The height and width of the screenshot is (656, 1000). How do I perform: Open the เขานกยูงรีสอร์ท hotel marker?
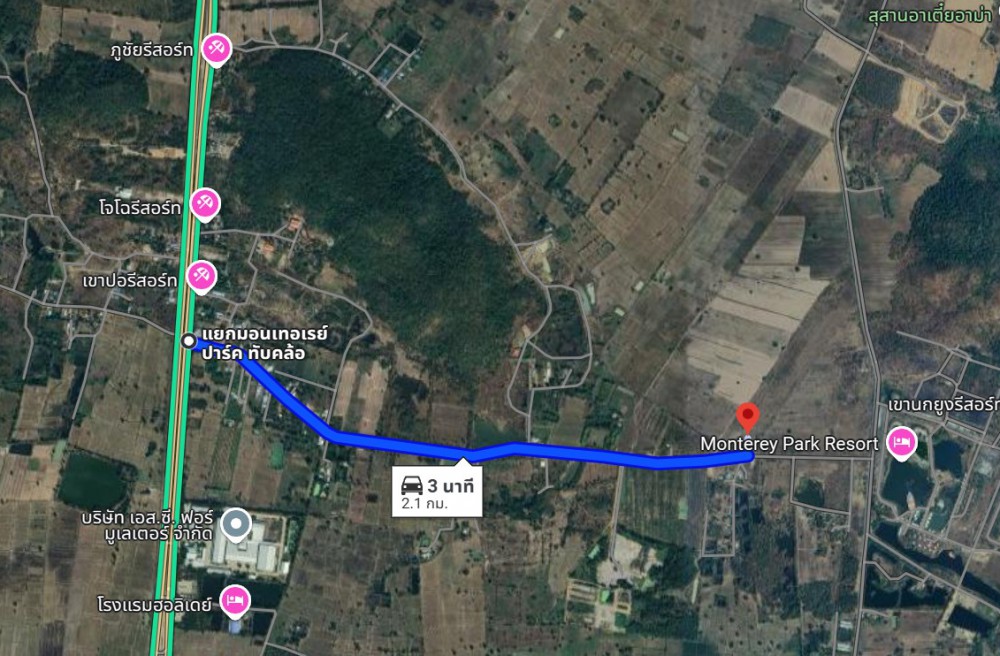901,443
